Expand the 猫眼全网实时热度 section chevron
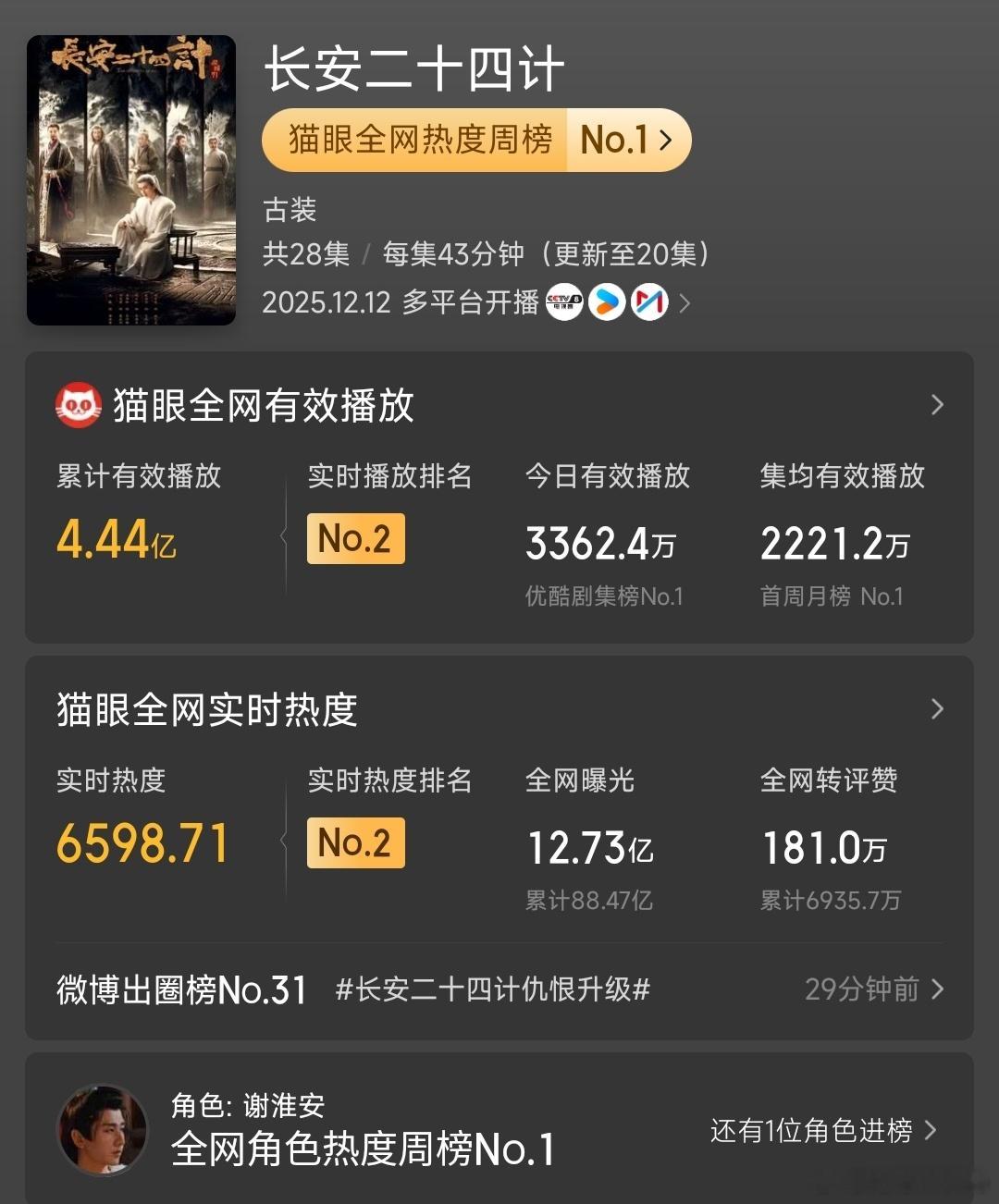 937,708
